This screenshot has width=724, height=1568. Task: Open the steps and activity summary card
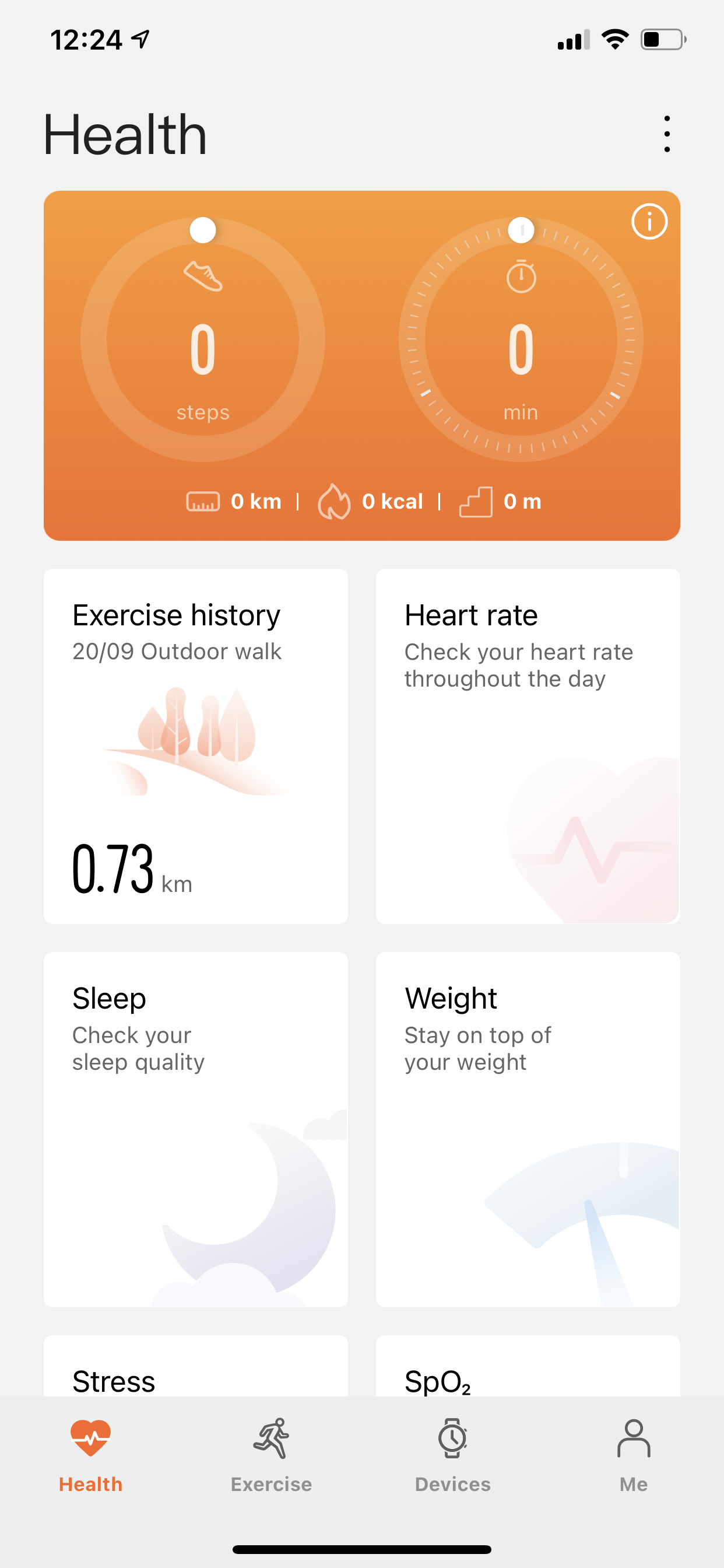pyautogui.click(x=361, y=365)
